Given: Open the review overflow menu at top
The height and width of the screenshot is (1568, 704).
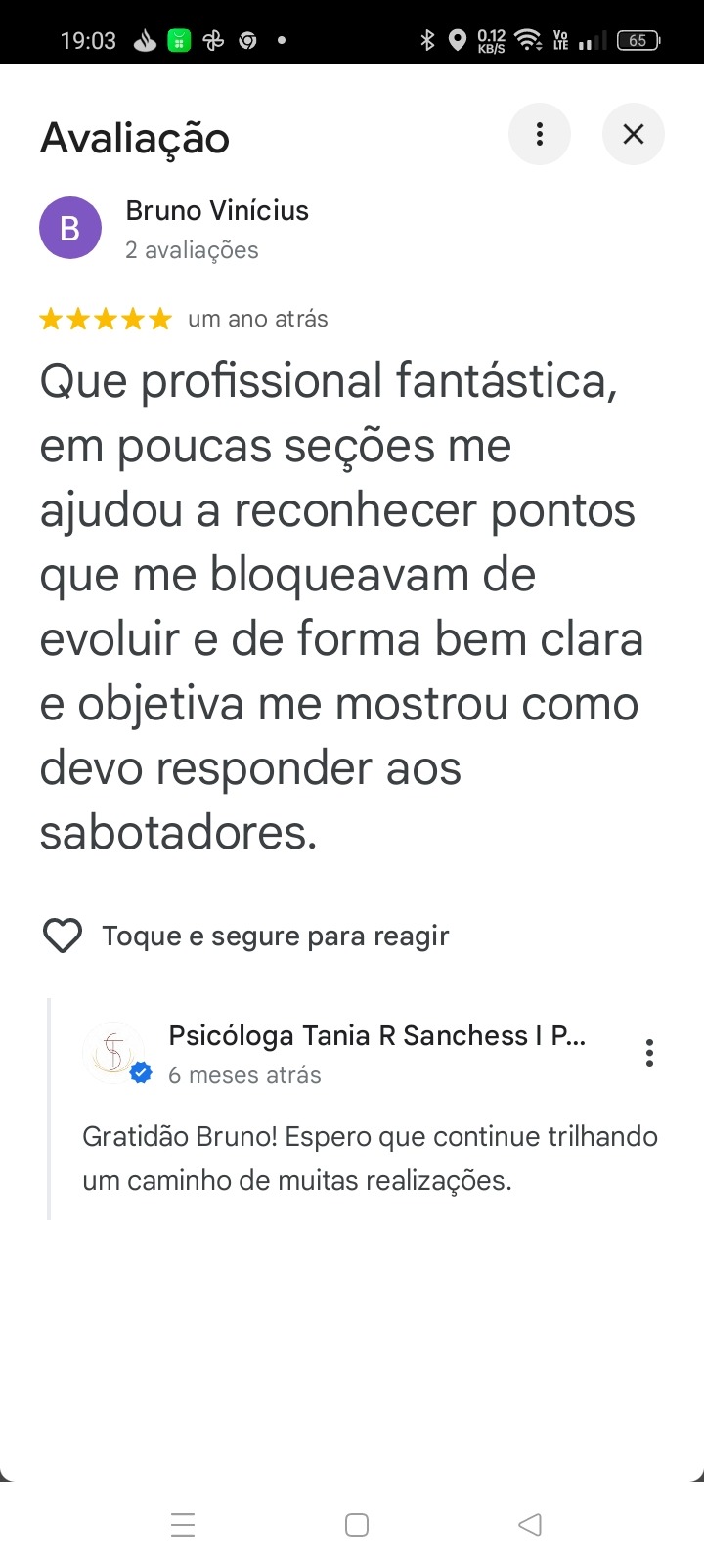Looking at the screenshot, I should coord(539,134).
